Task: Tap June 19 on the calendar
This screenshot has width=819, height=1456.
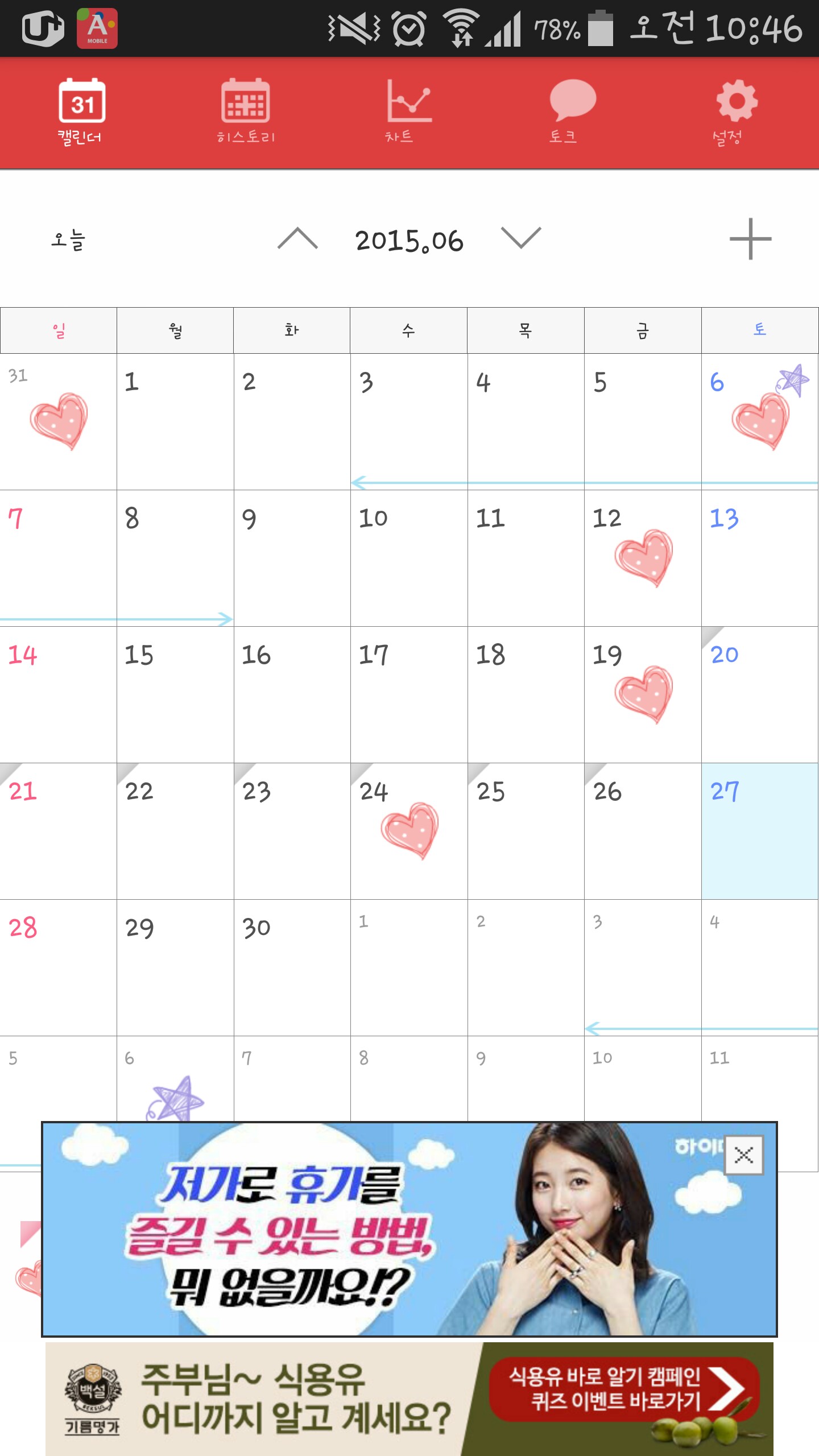Action: [642, 694]
